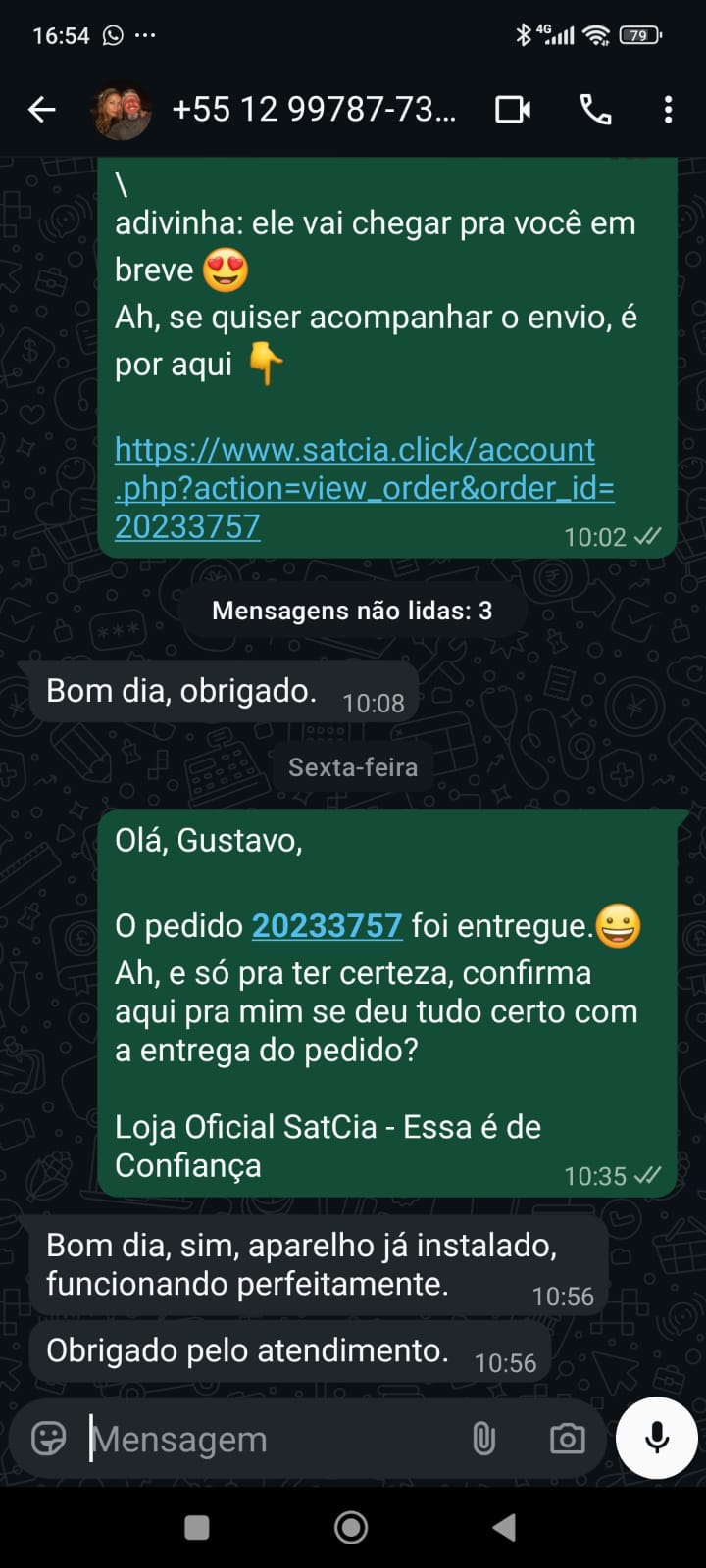Viewport: 706px width, 1568px height.
Task: Open contact info for +55 12 99787
Action: click(314, 110)
